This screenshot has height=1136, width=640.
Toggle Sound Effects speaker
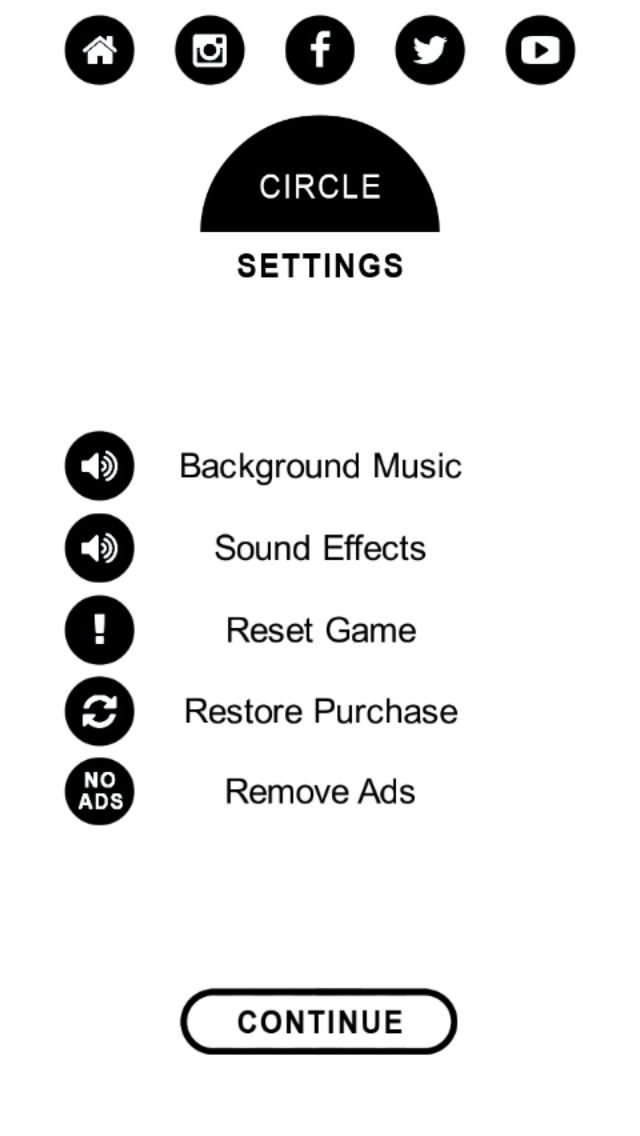(99, 548)
